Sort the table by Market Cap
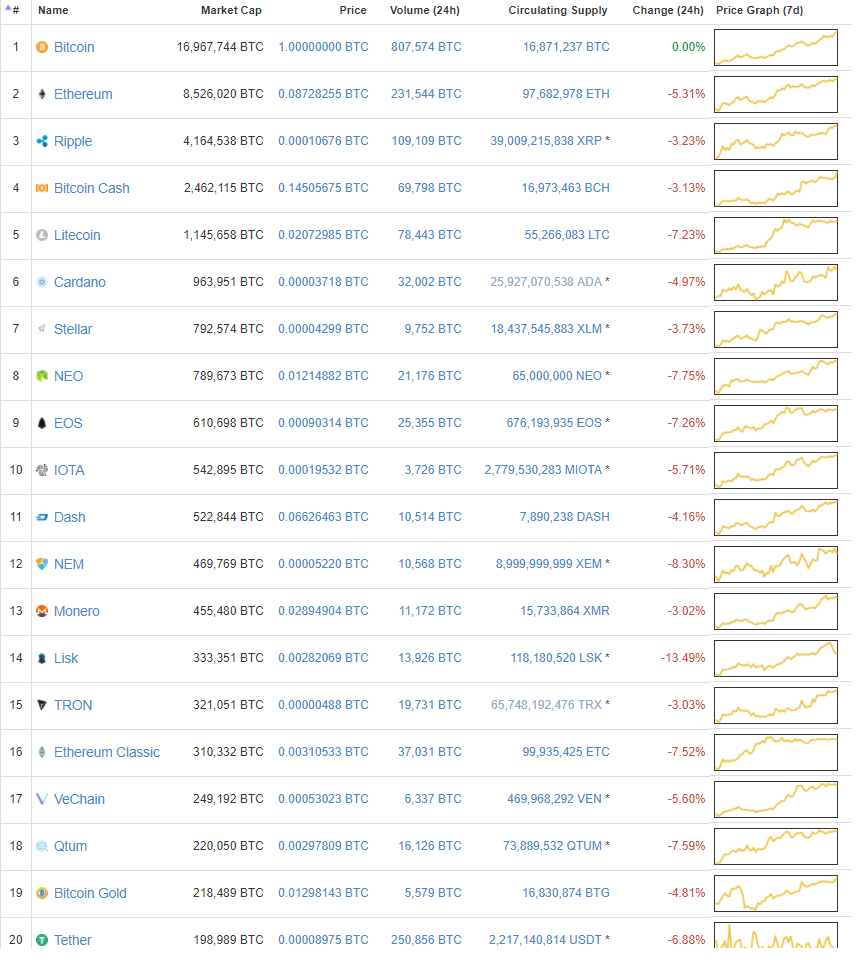 [231, 10]
